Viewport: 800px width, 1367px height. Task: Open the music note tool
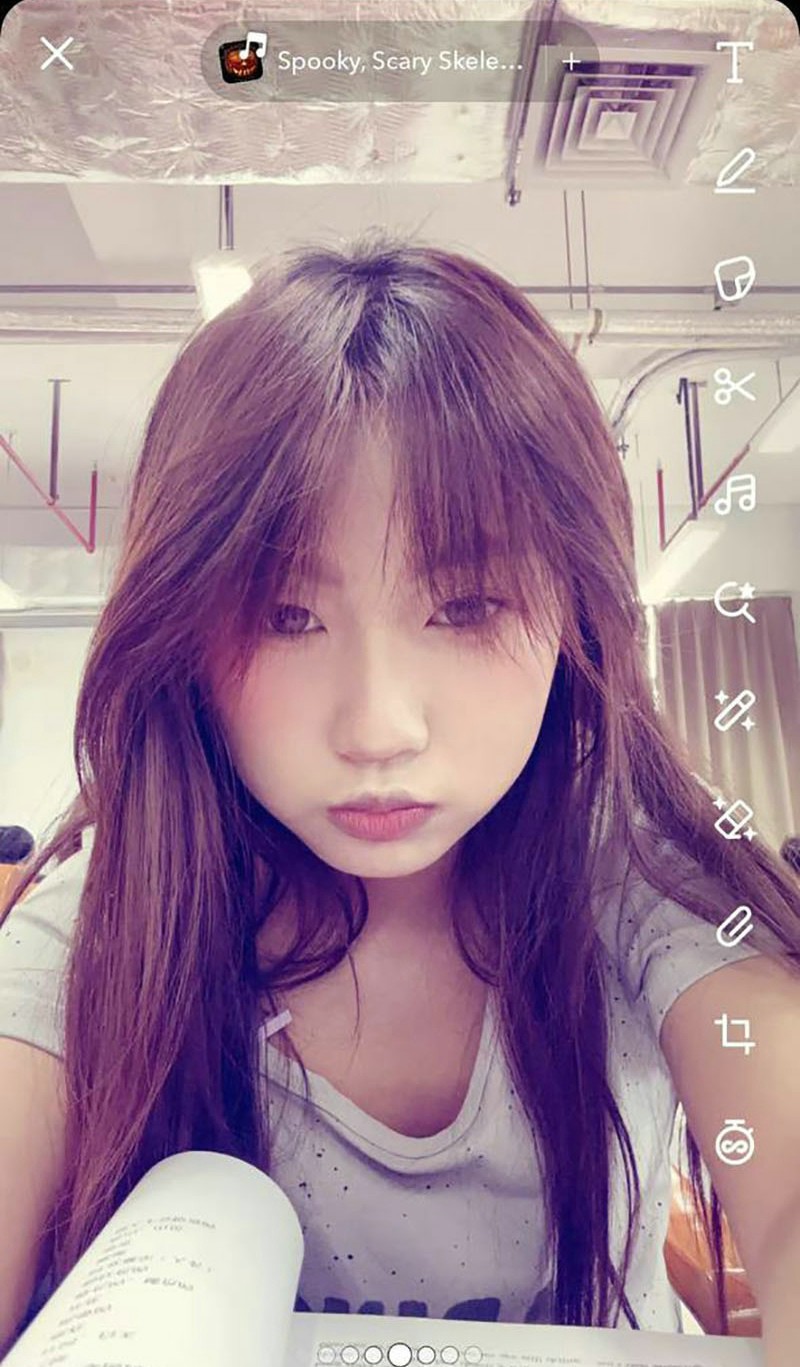pos(734,494)
